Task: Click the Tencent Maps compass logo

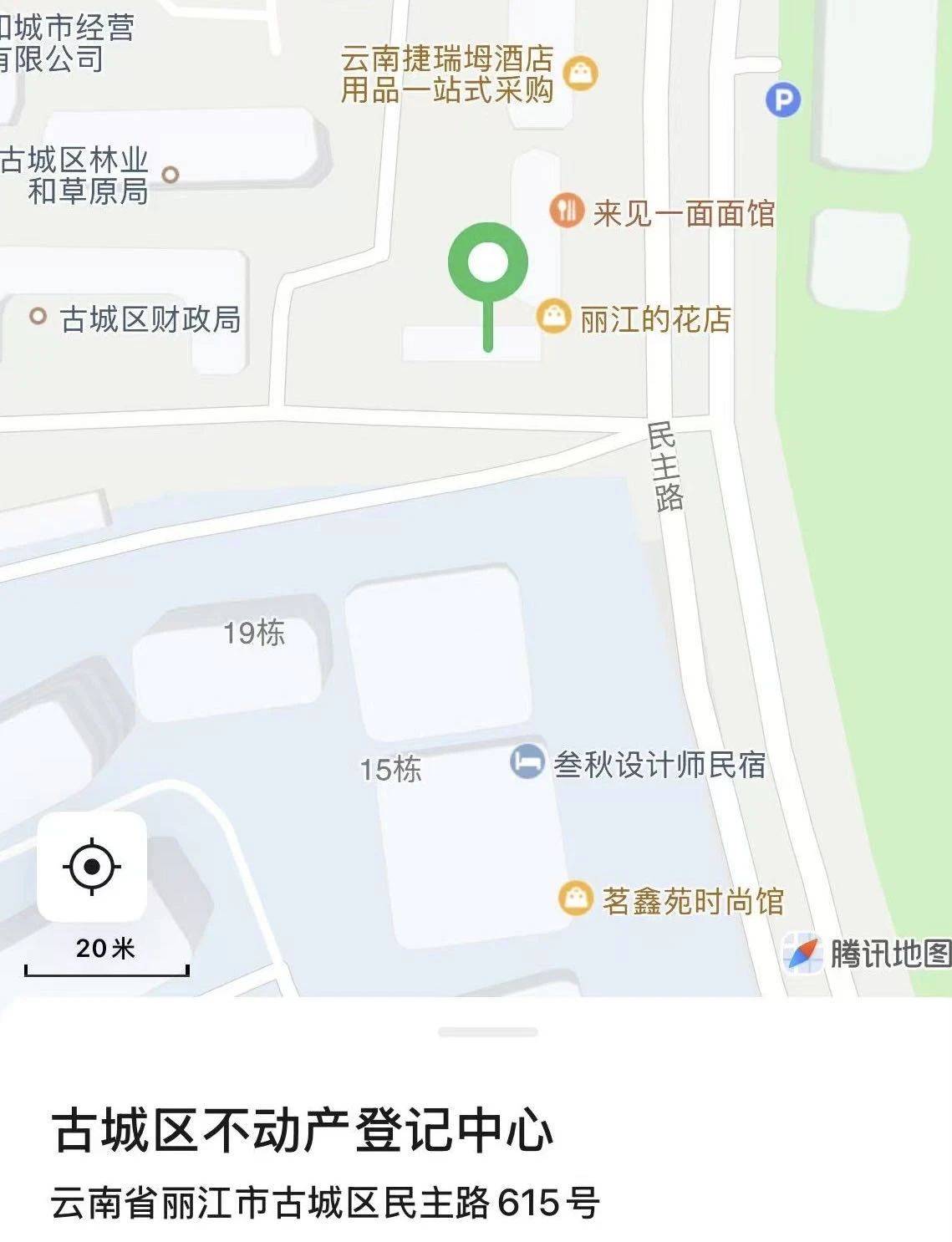Action: coord(803,950)
